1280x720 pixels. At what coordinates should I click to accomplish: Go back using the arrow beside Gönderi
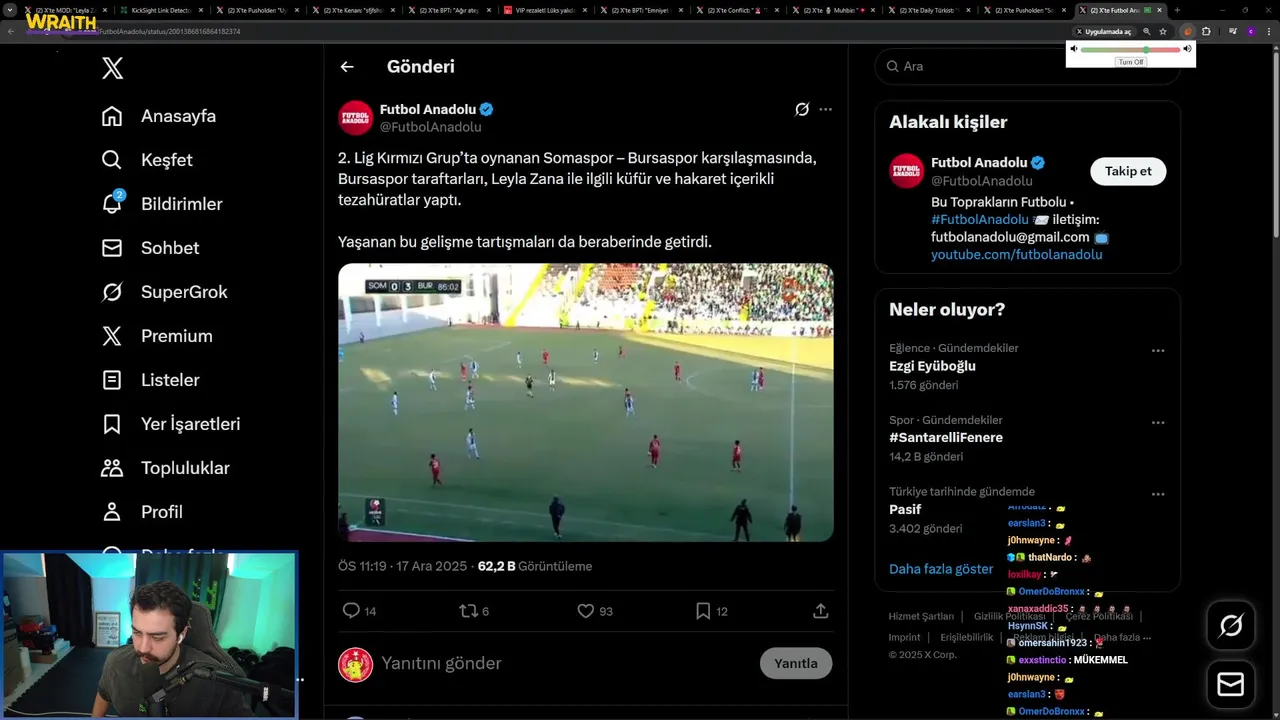point(347,67)
